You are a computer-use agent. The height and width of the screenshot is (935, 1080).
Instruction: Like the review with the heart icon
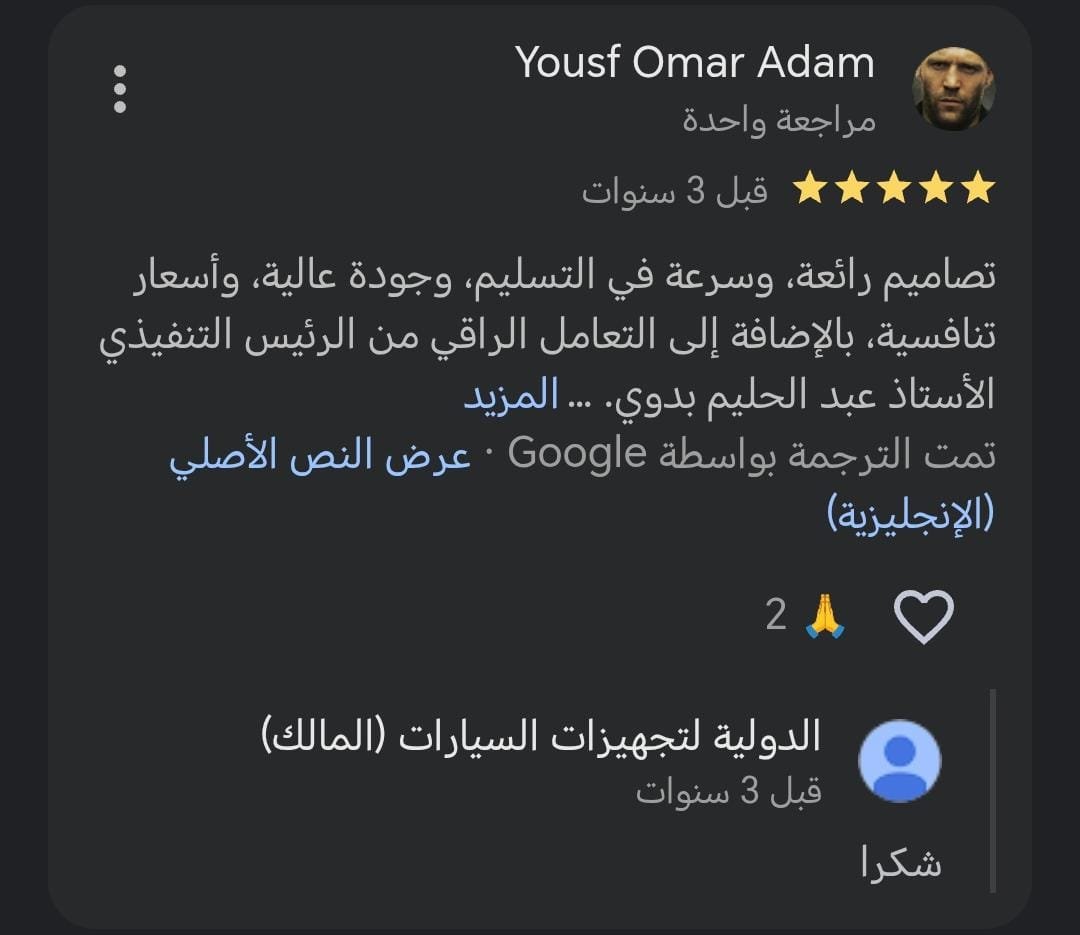tap(922, 616)
